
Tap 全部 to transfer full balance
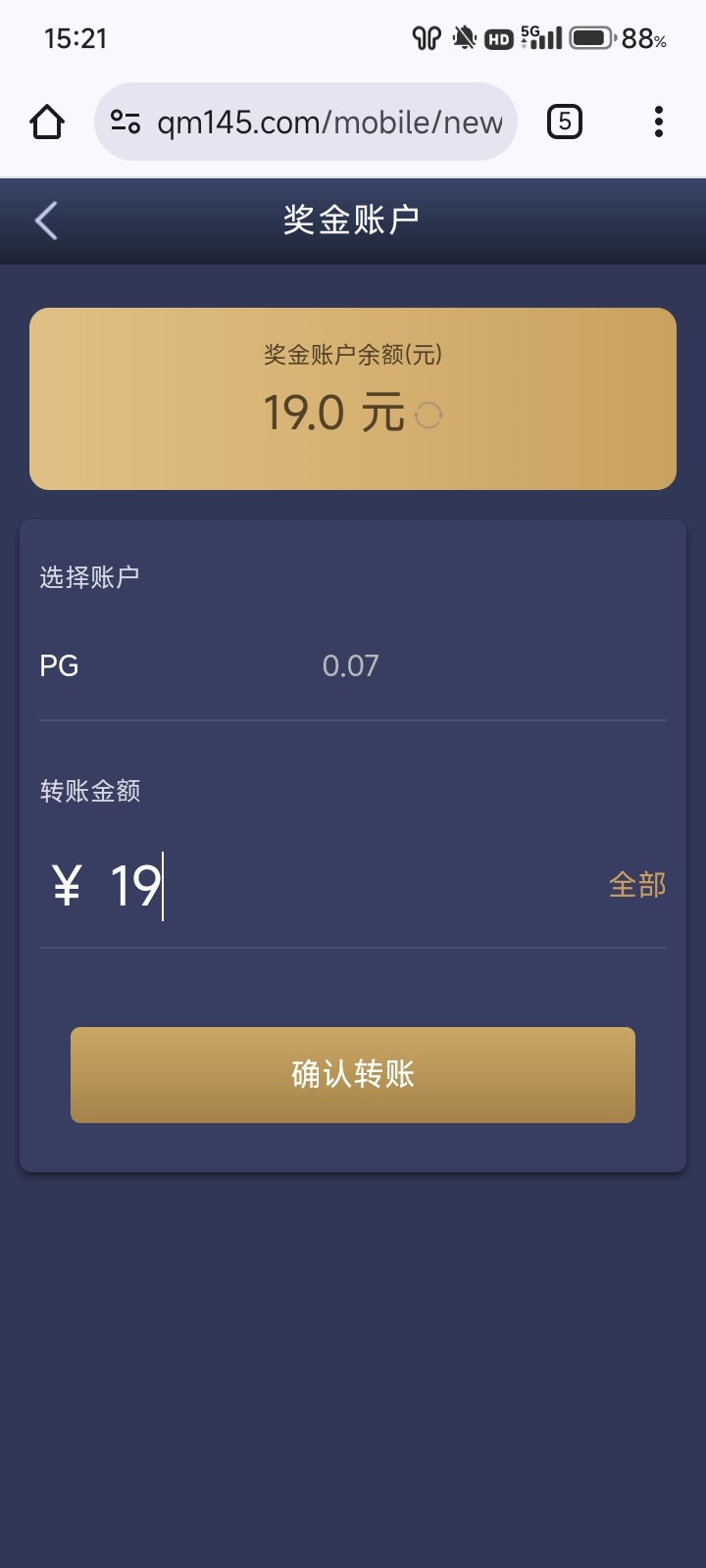[636, 885]
